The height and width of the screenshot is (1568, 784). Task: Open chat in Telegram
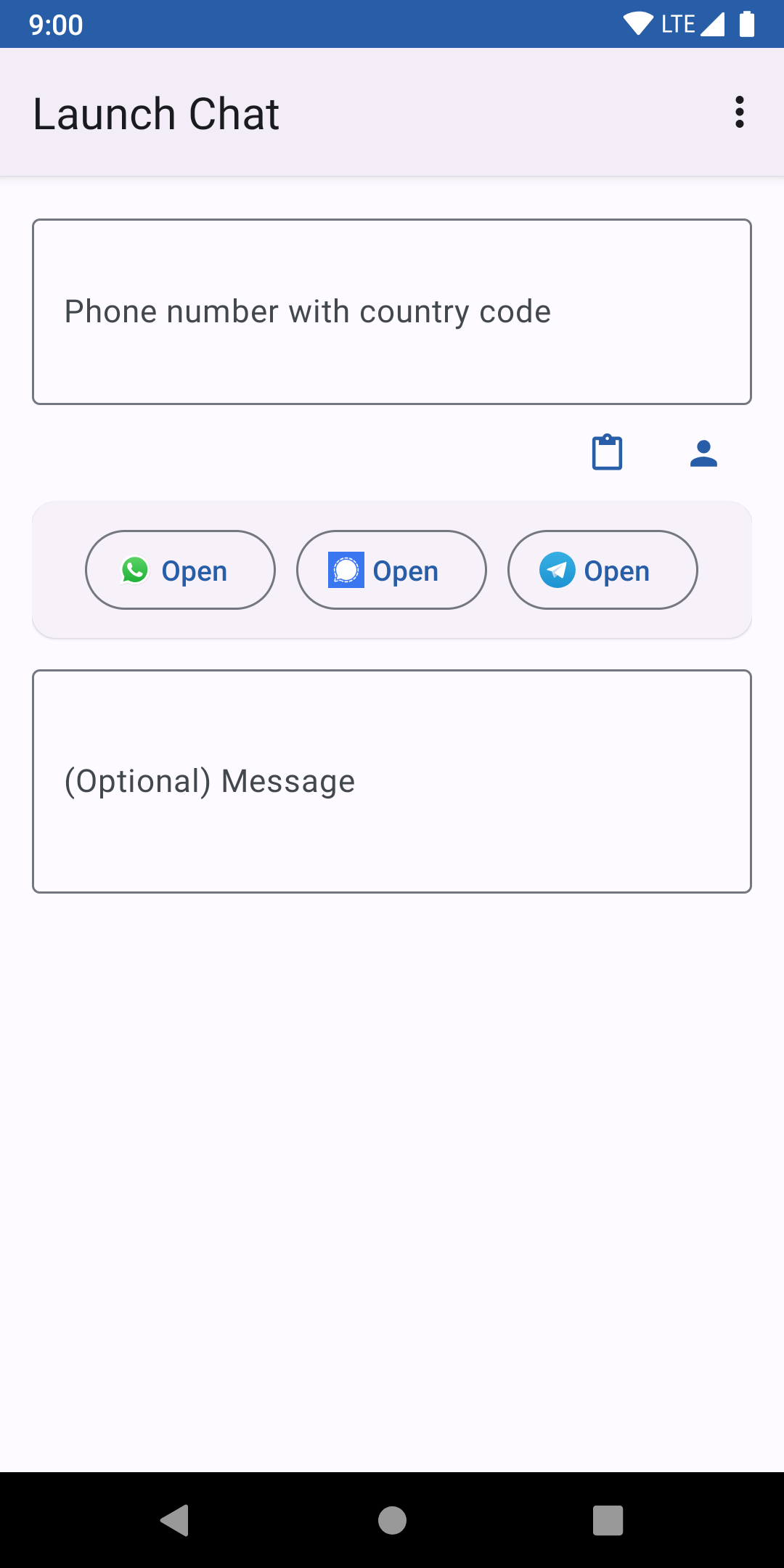[603, 571]
